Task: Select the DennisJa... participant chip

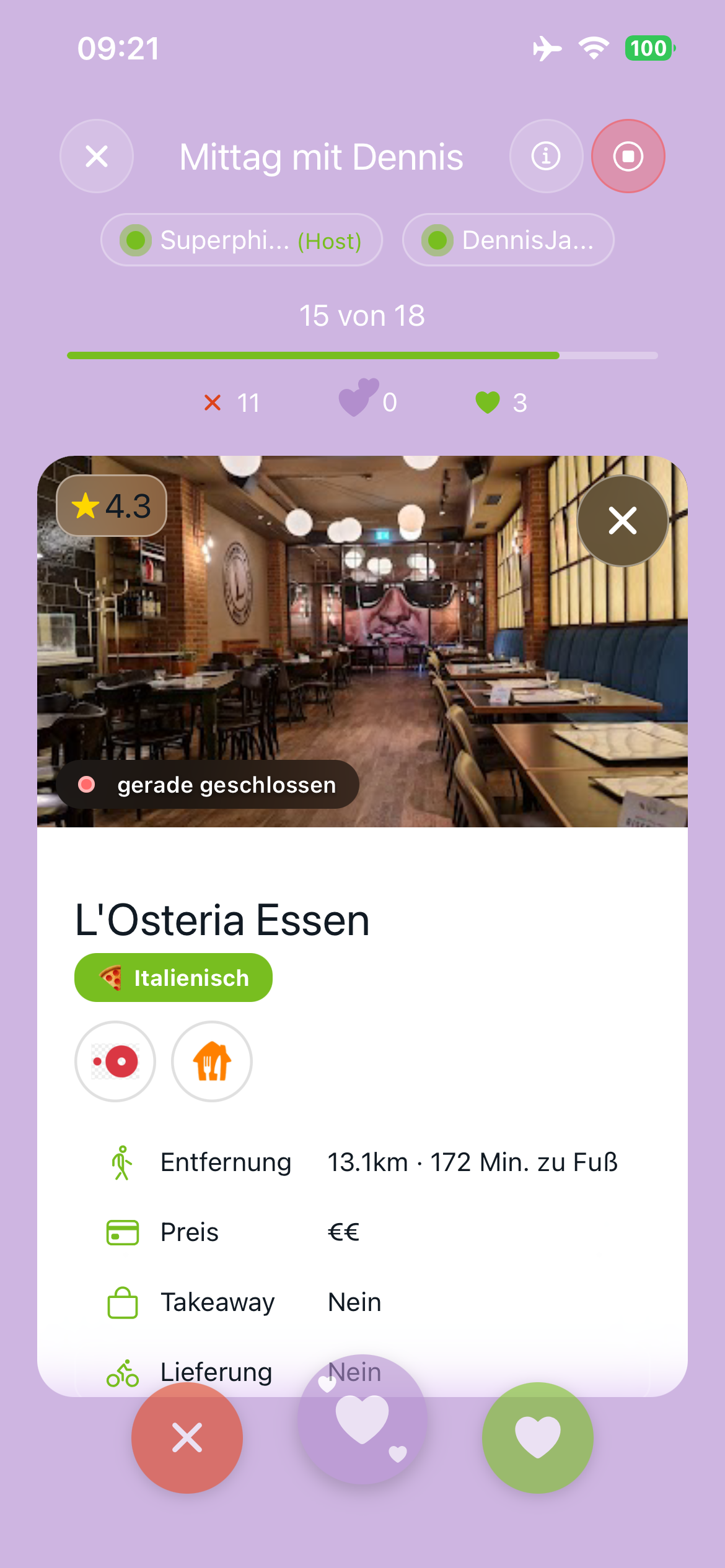Action: pos(508,240)
